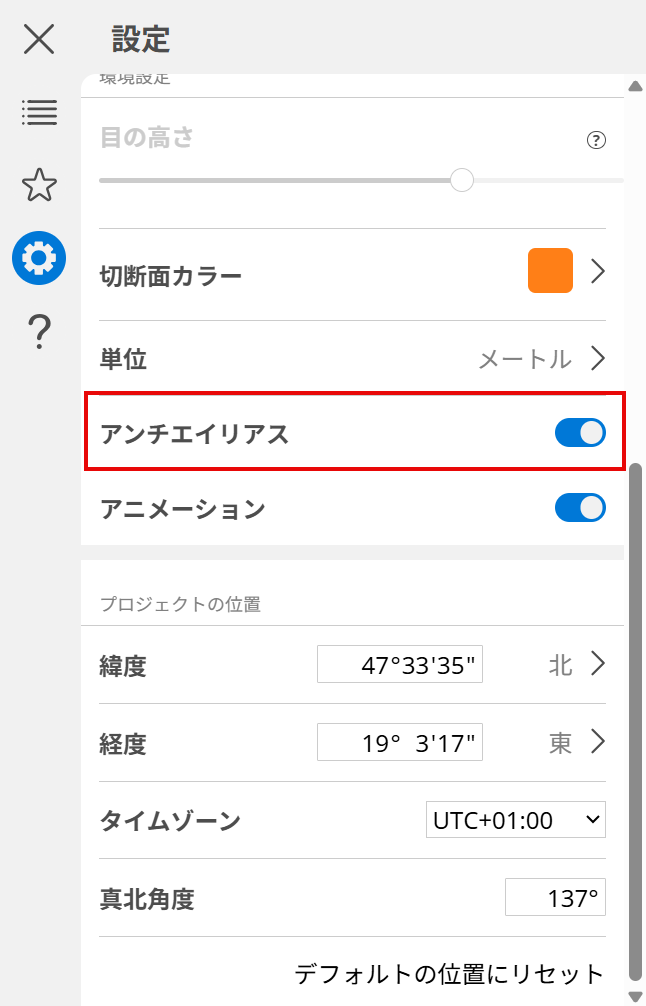This screenshot has width=646, height=1006.
Task: Select the settings gear icon
Action: tap(39, 258)
